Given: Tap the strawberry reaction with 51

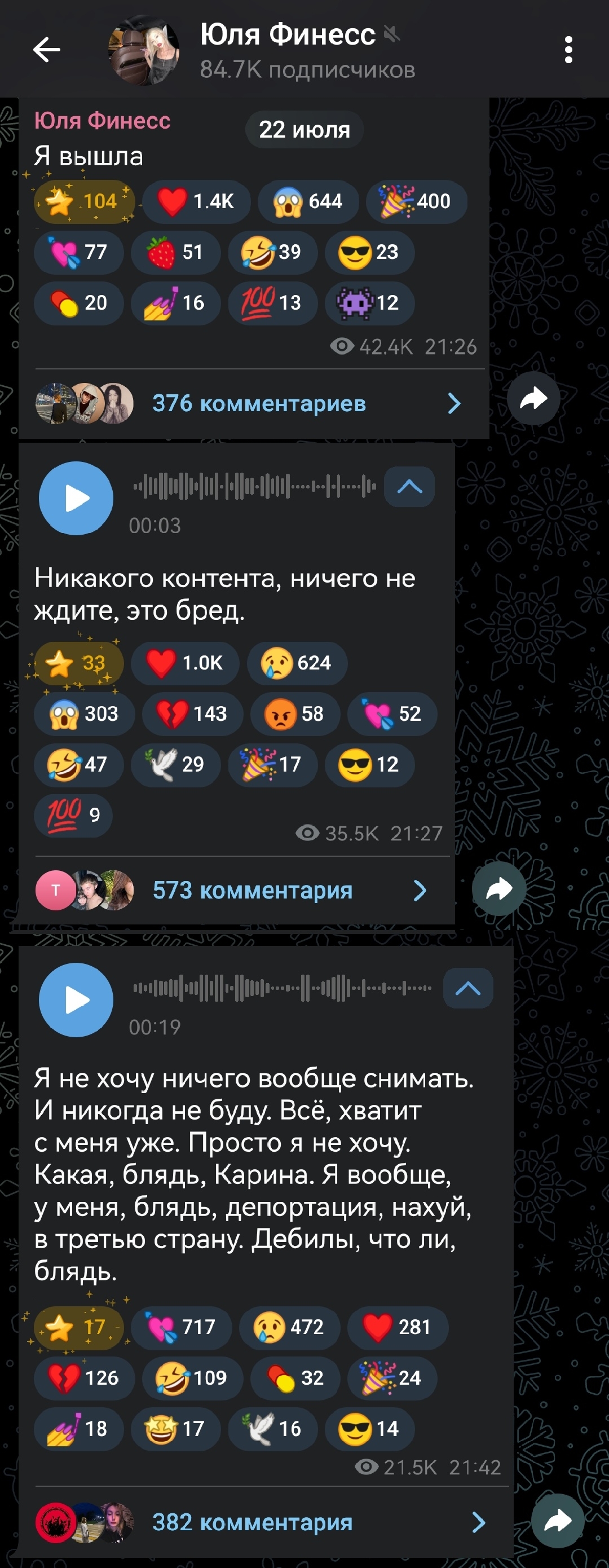Looking at the screenshot, I should click(176, 252).
